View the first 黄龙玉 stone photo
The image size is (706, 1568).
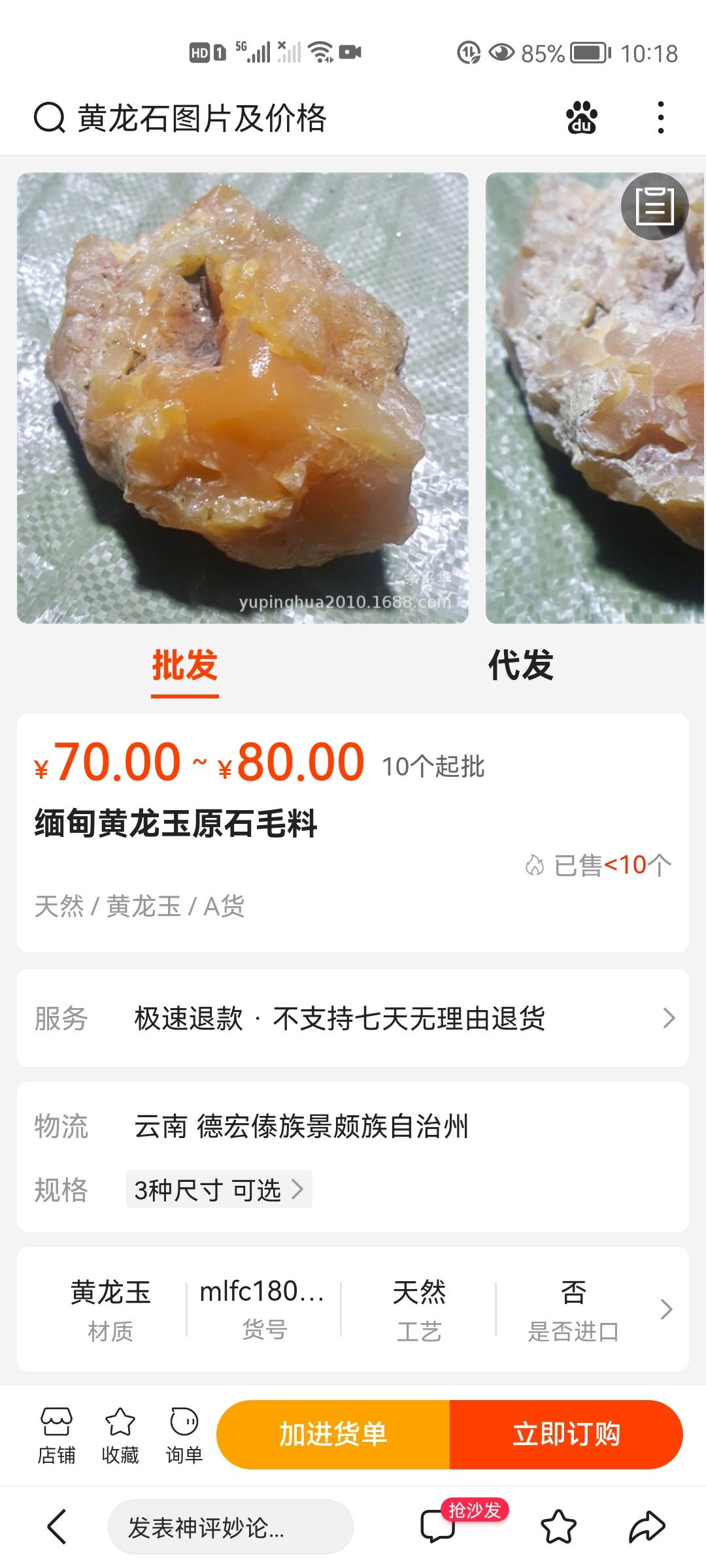[x=243, y=397]
